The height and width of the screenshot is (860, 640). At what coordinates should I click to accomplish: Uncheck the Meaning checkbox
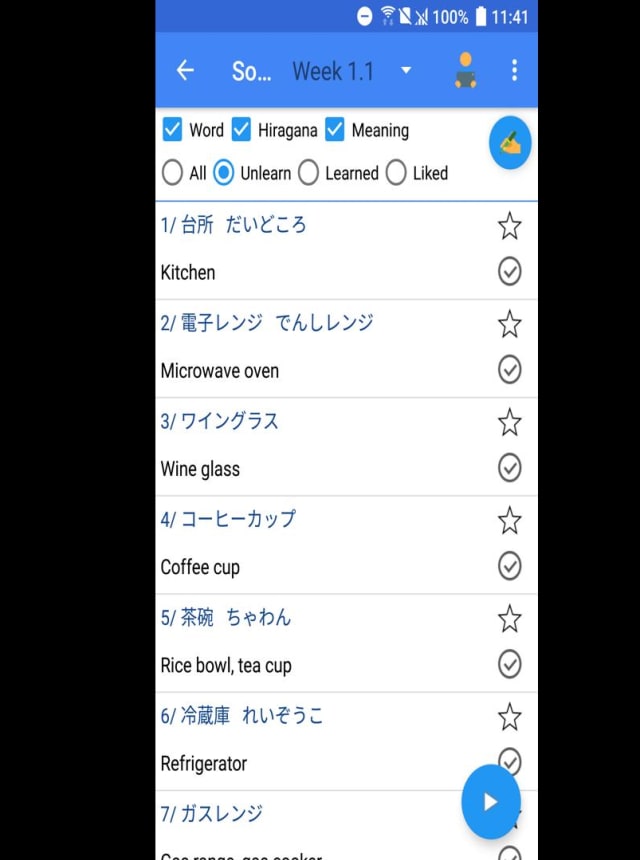(335, 129)
